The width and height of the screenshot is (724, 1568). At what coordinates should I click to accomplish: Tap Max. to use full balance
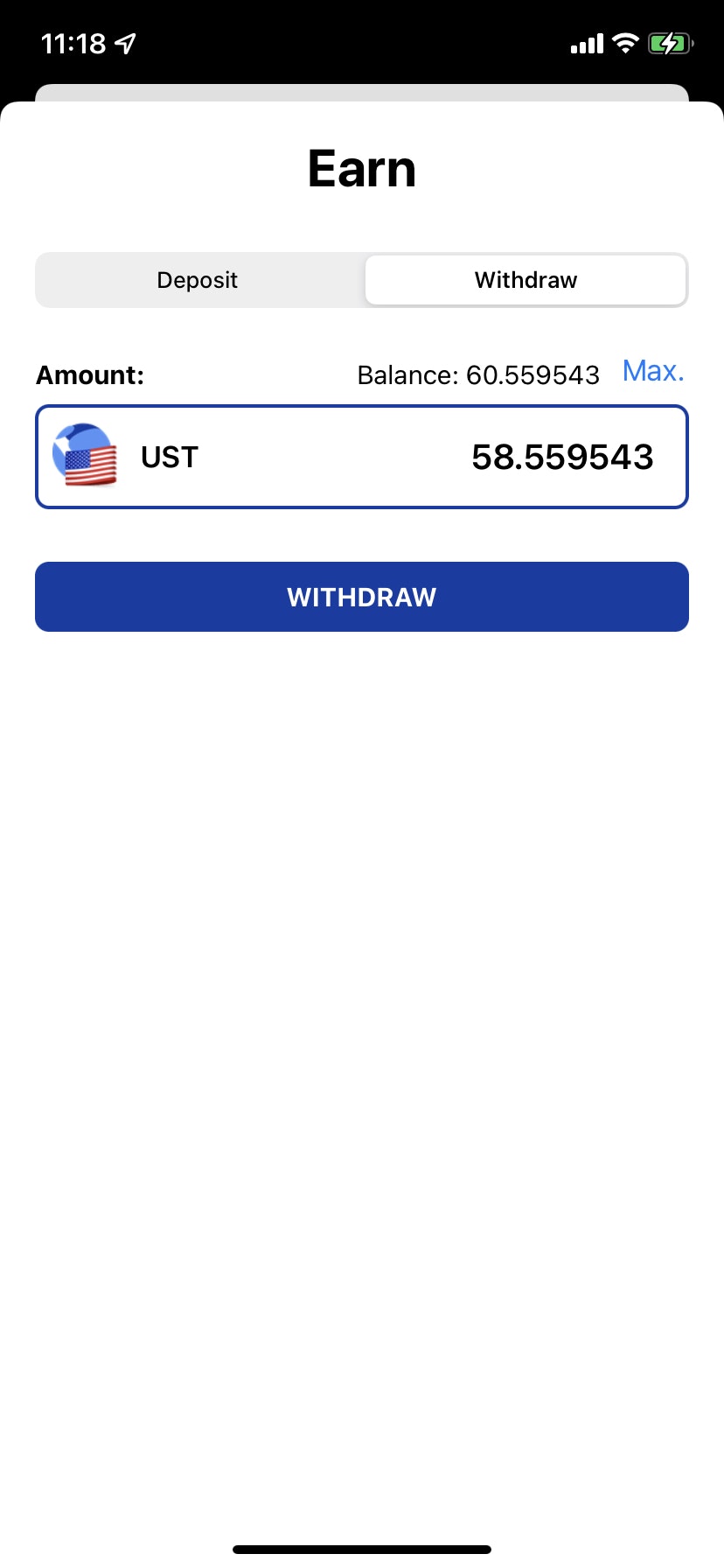tap(652, 371)
